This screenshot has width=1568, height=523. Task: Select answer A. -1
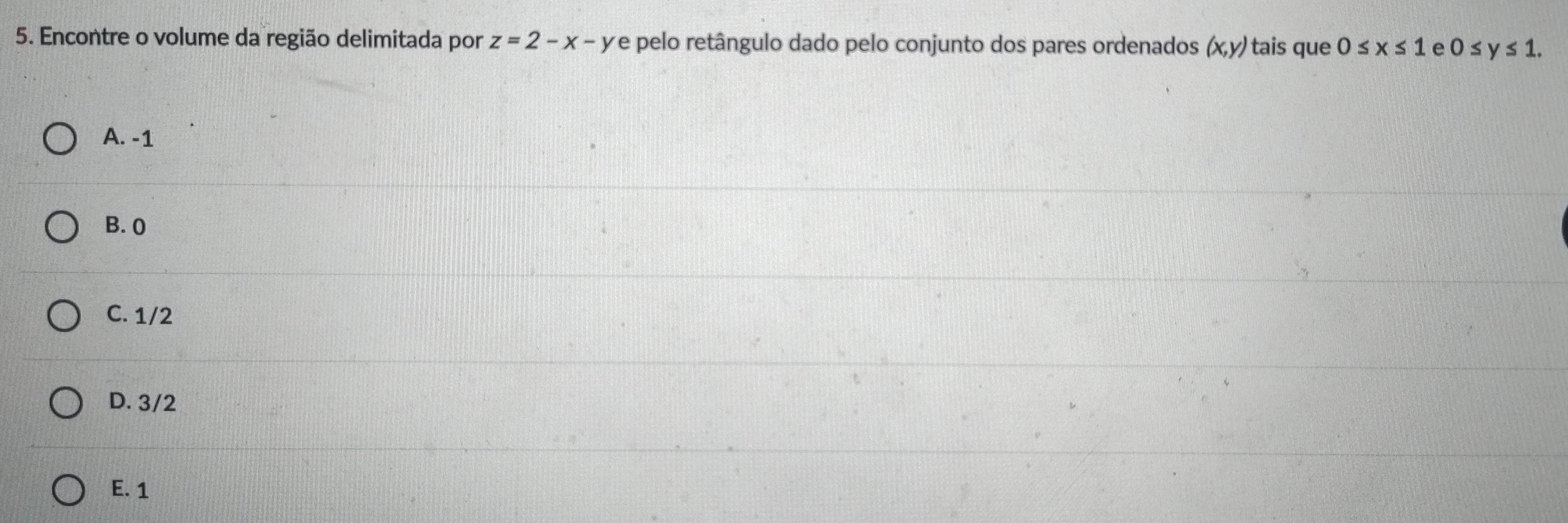pyautogui.click(x=61, y=140)
